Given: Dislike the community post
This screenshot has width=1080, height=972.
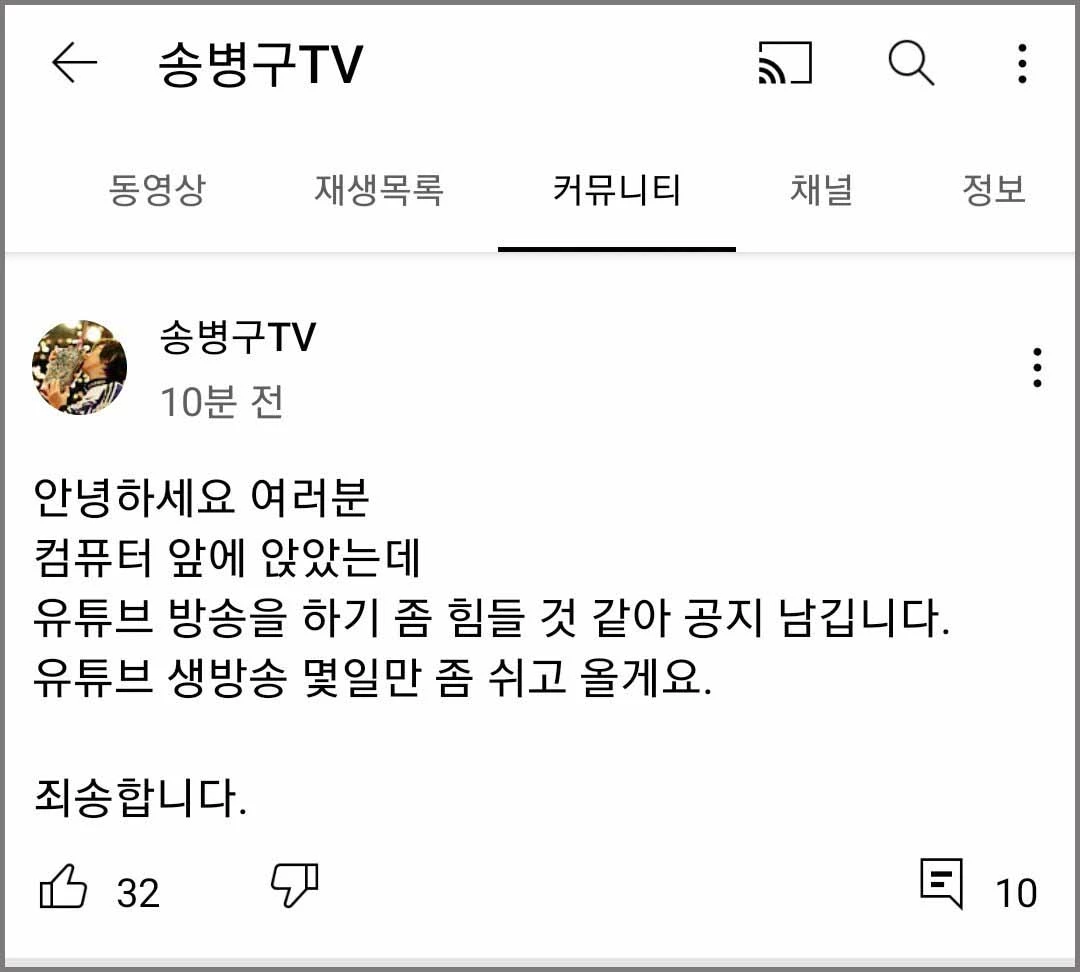Looking at the screenshot, I should [x=295, y=886].
